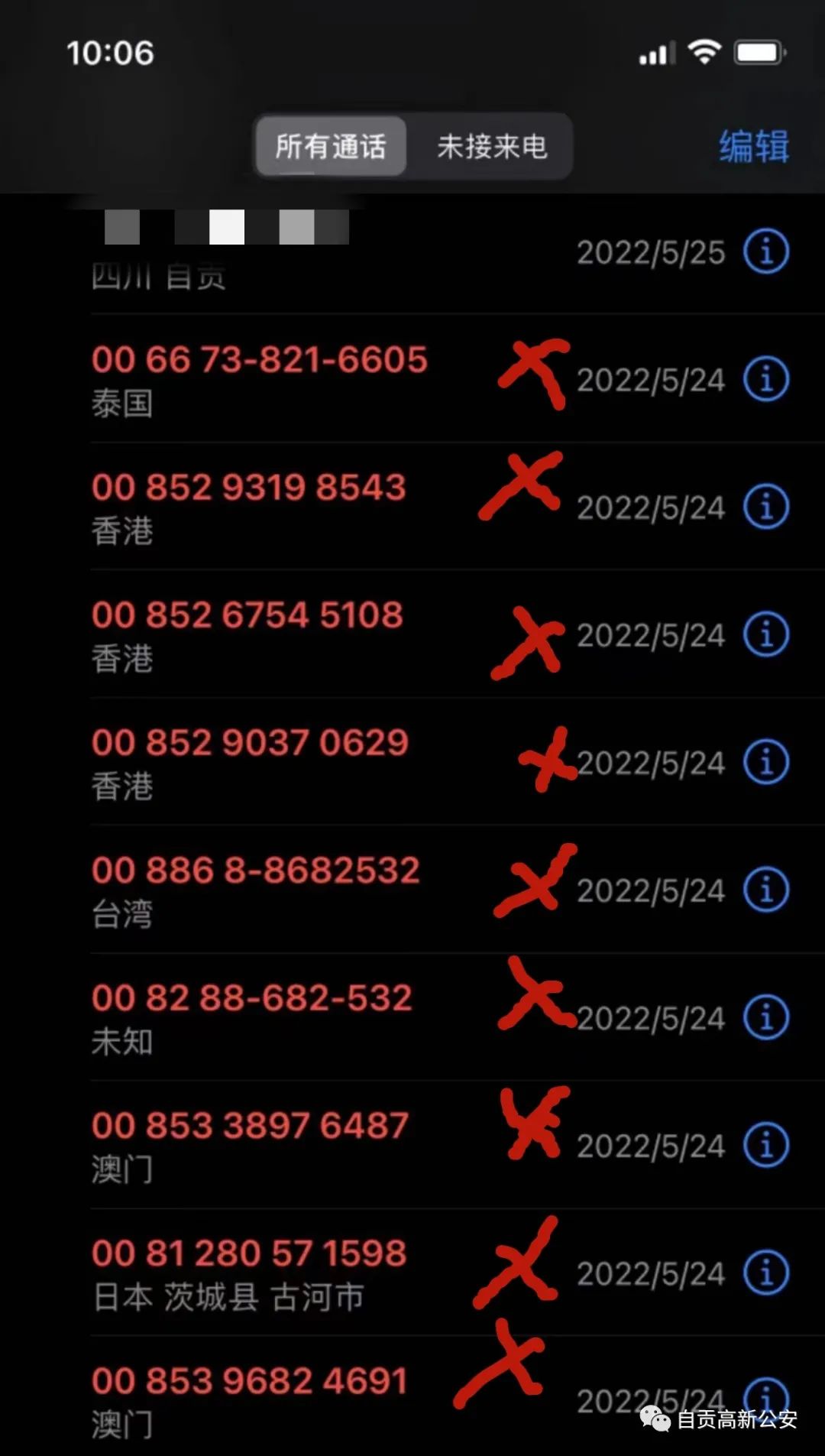
Task: Open info icon for 00 886 8-8682532
Action: pos(766,890)
